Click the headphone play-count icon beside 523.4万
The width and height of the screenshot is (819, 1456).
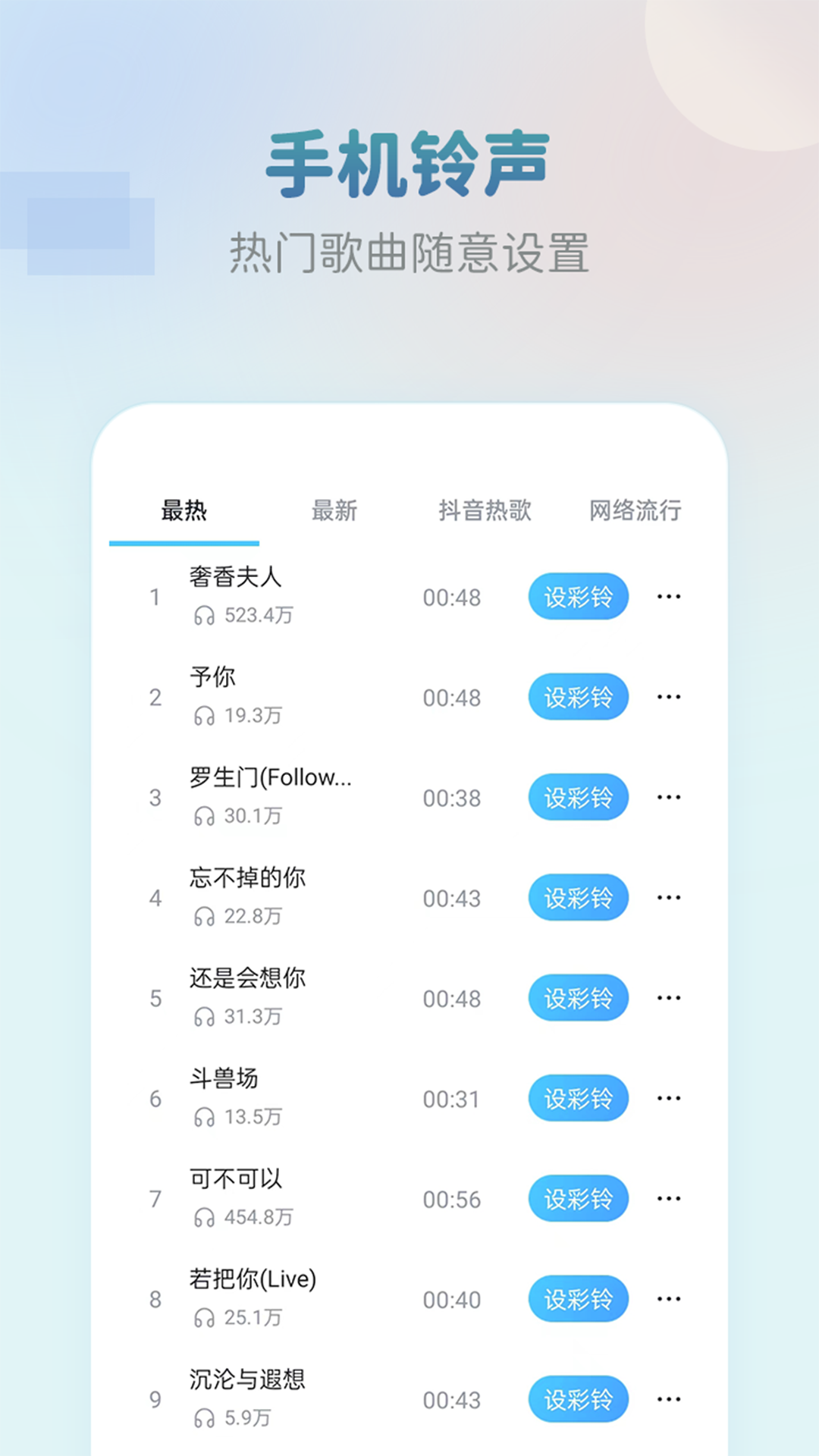coord(203,617)
